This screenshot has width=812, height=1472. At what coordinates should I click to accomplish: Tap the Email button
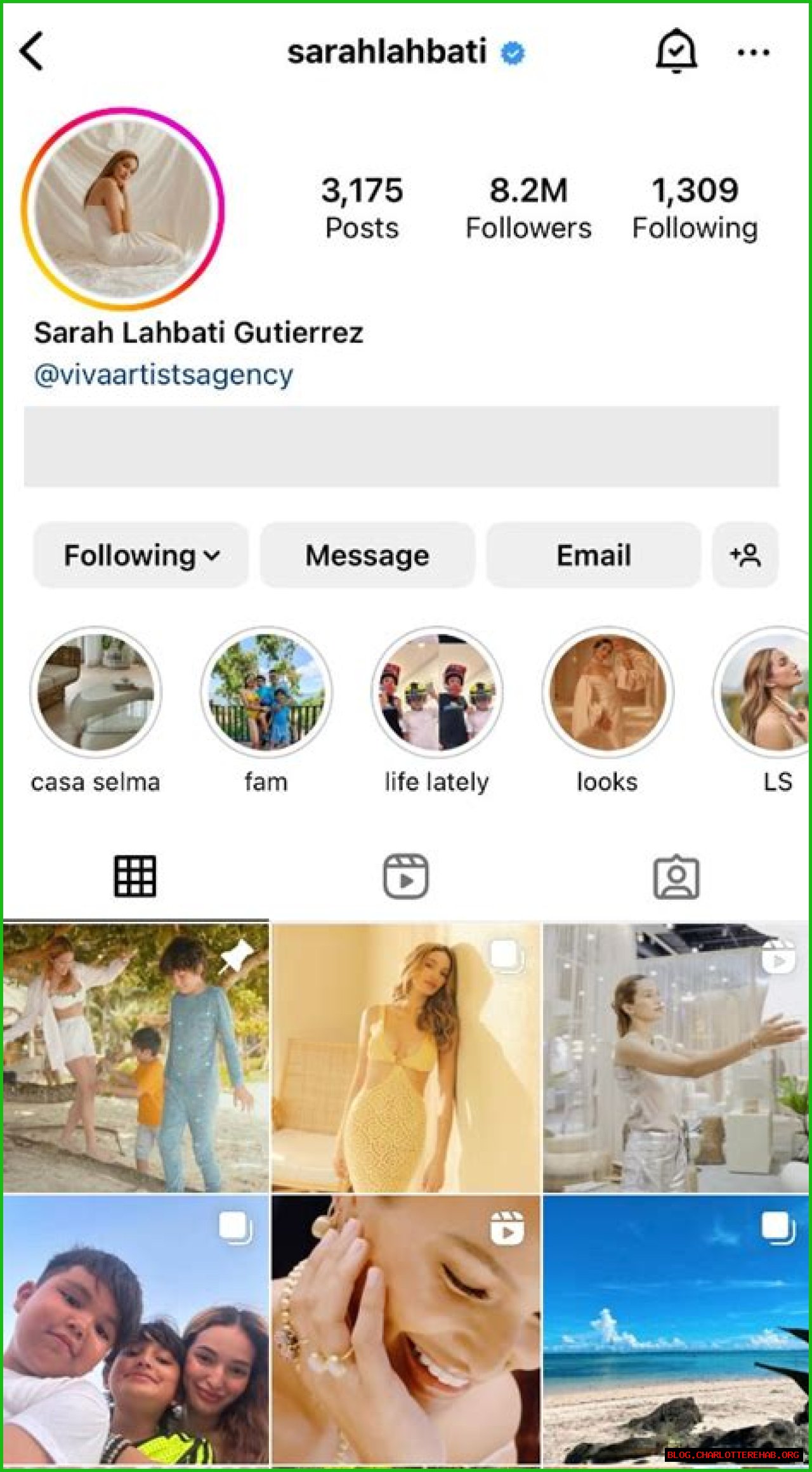click(x=593, y=555)
